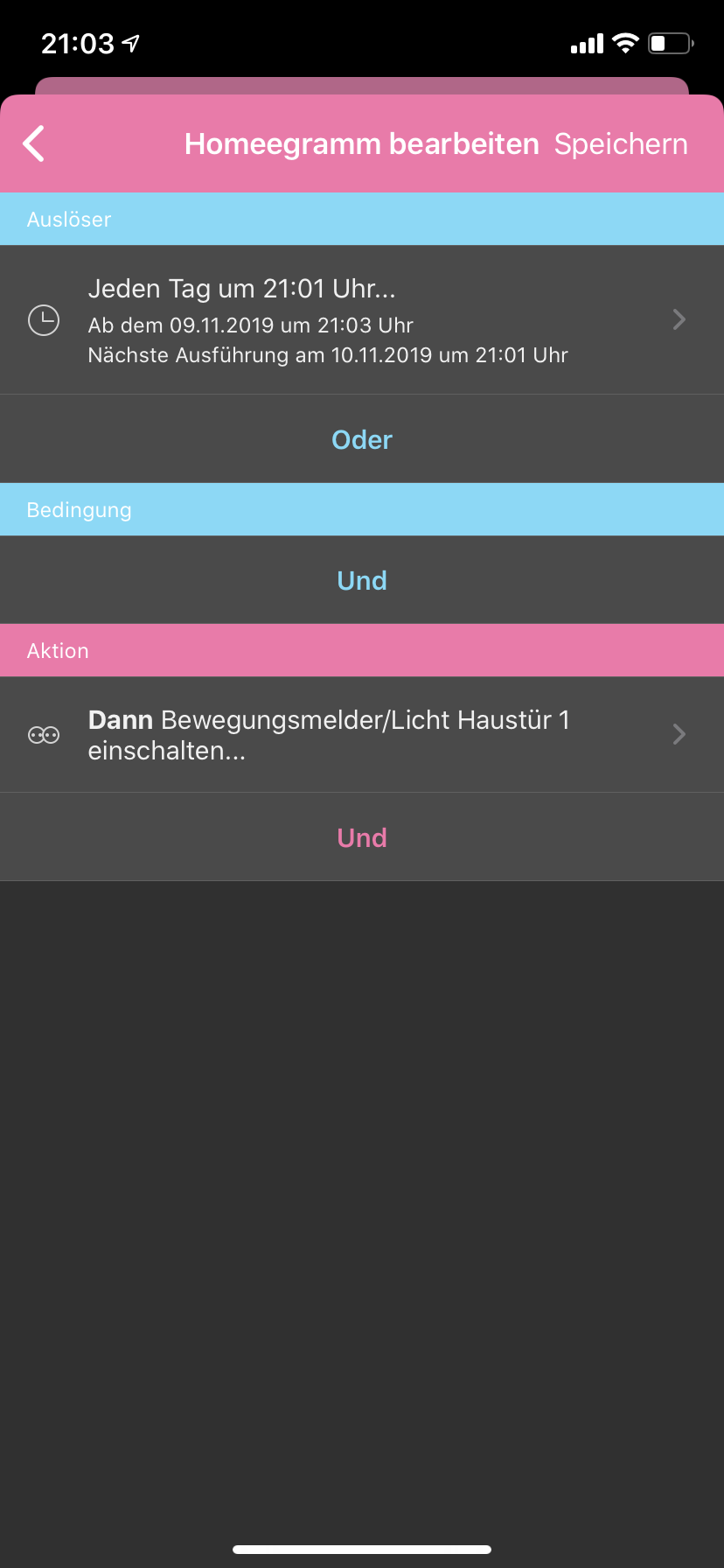Viewport: 724px width, 1568px height.
Task: Add another trigger with Oder
Action: click(x=362, y=439)
